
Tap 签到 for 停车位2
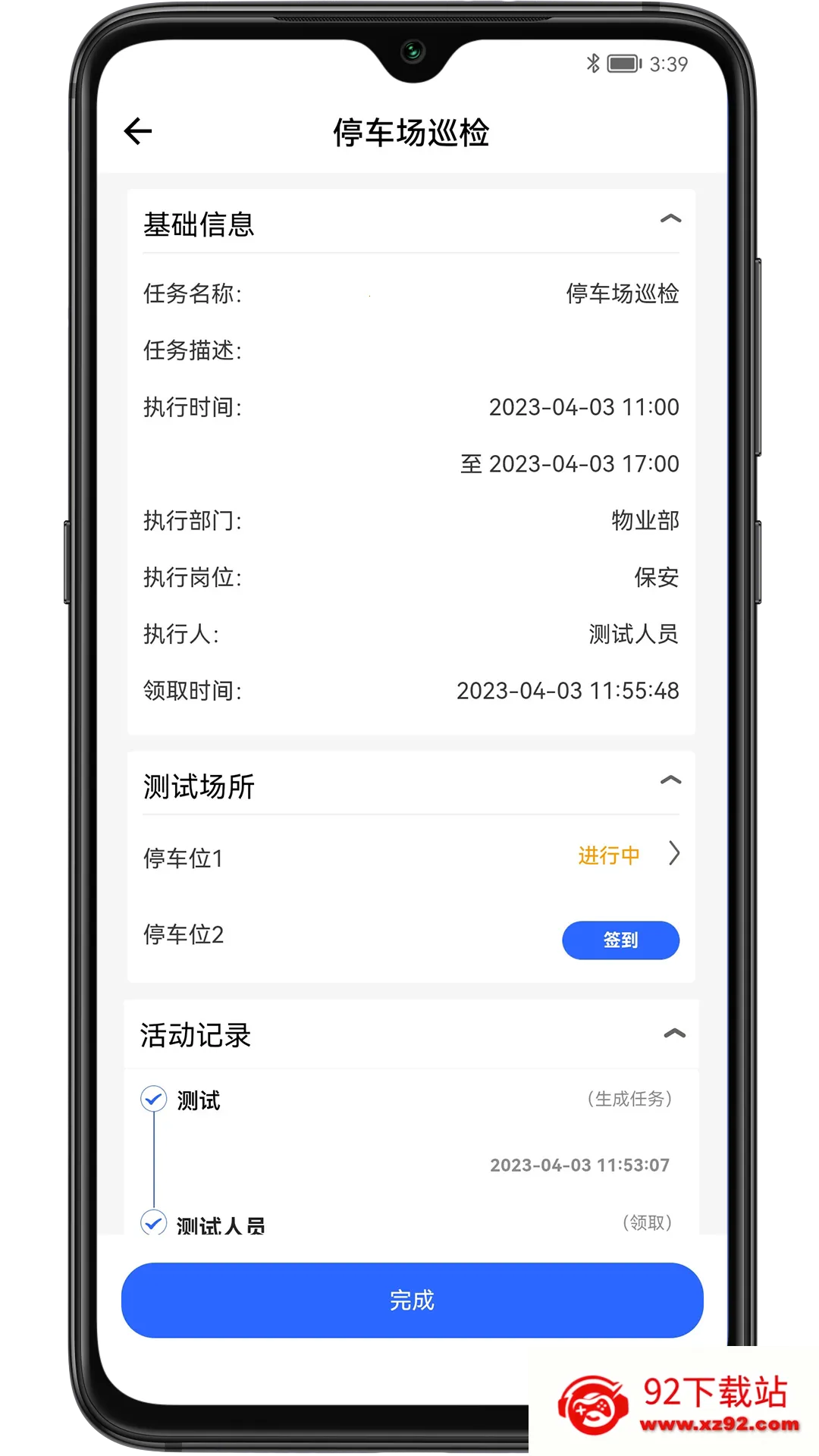(x=620, y=940)
